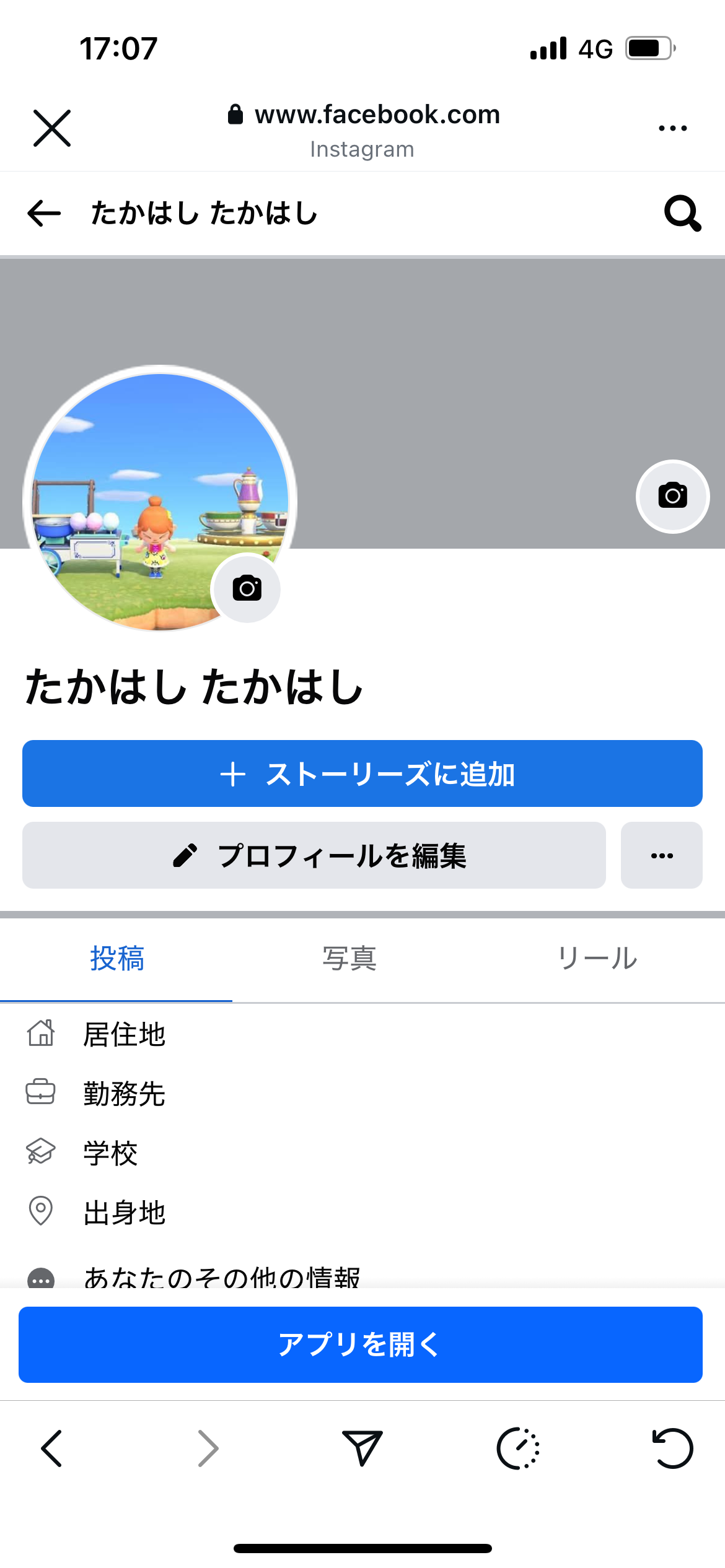The image size is (725, 1568).
Task: Tap アプリを開く to open the app
Action: [x=361, y=1344]
